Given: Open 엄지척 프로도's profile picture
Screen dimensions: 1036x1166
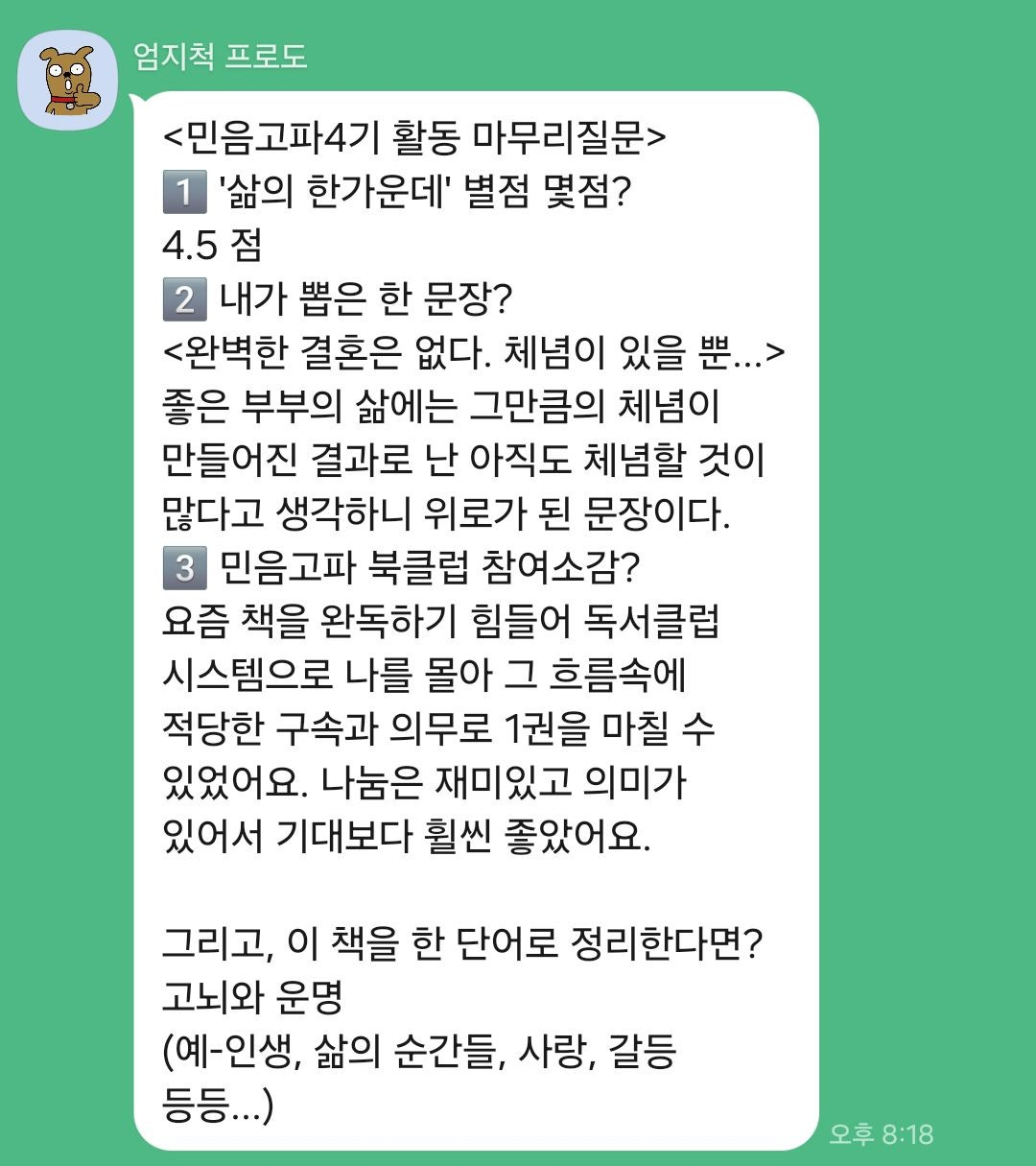Looking at the screenshot, I should click(x=67, y=80).
